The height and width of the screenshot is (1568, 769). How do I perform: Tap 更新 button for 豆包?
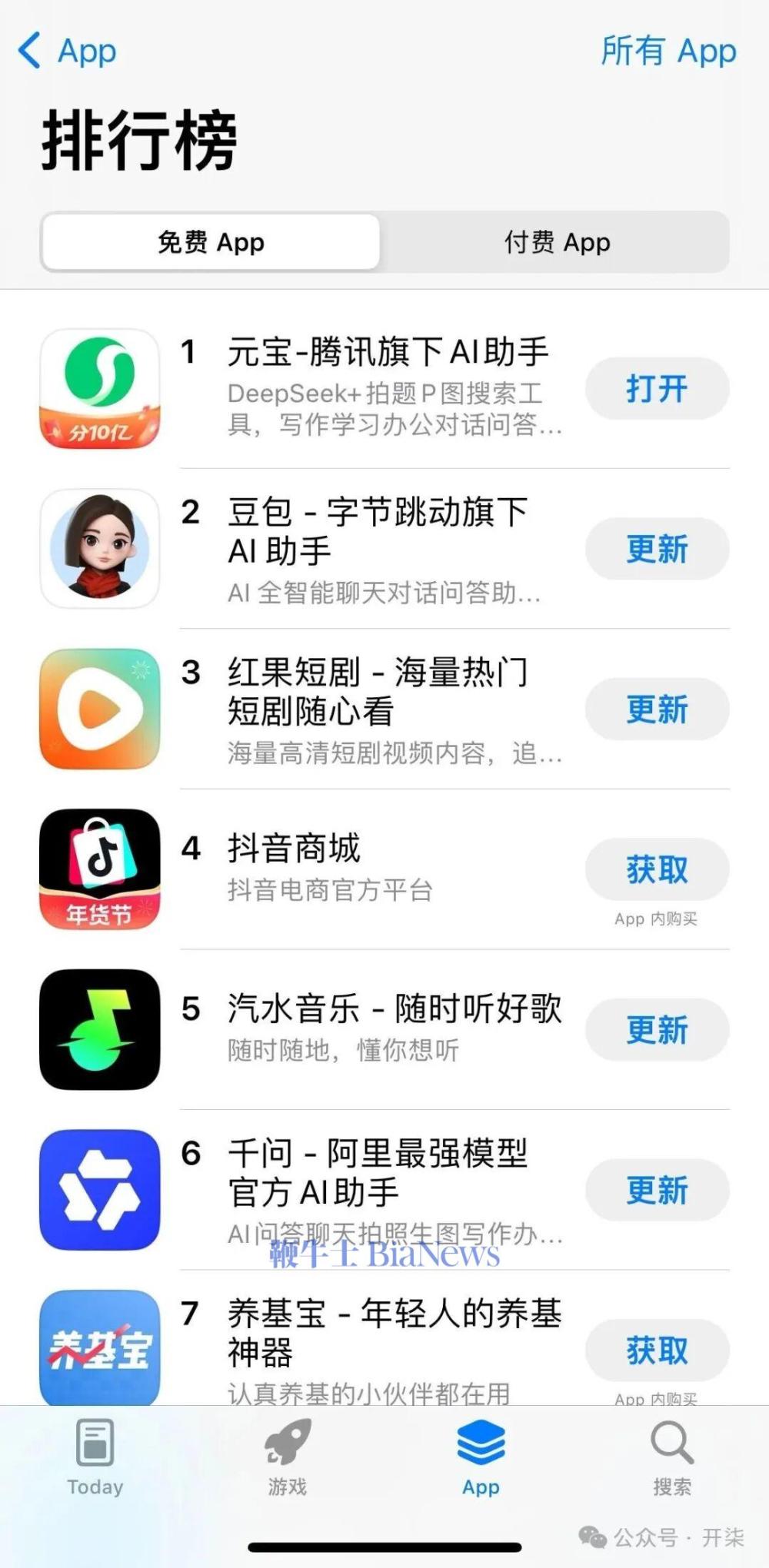pyautogui.click(x=655, y=548)
